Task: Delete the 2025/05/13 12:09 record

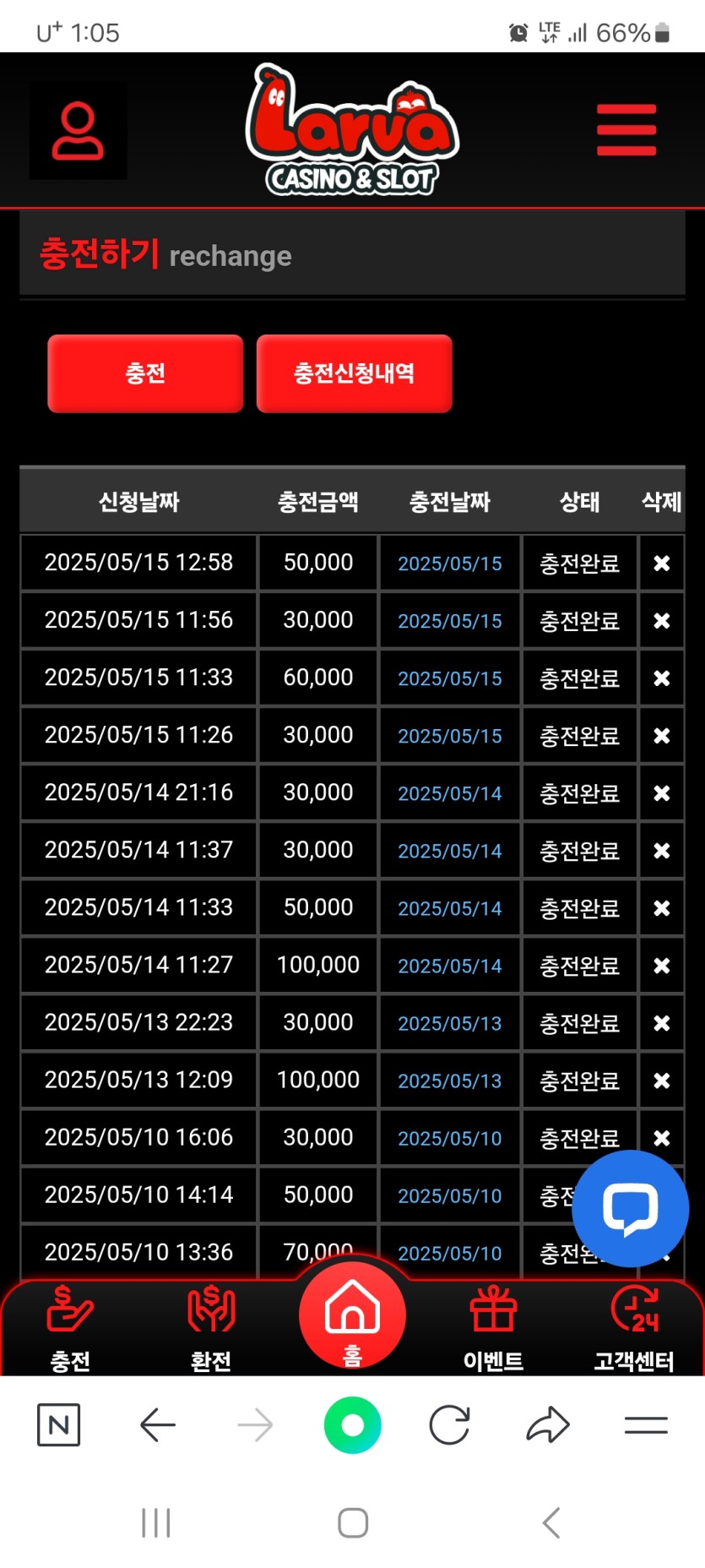Action: [x=662, y=1080]
